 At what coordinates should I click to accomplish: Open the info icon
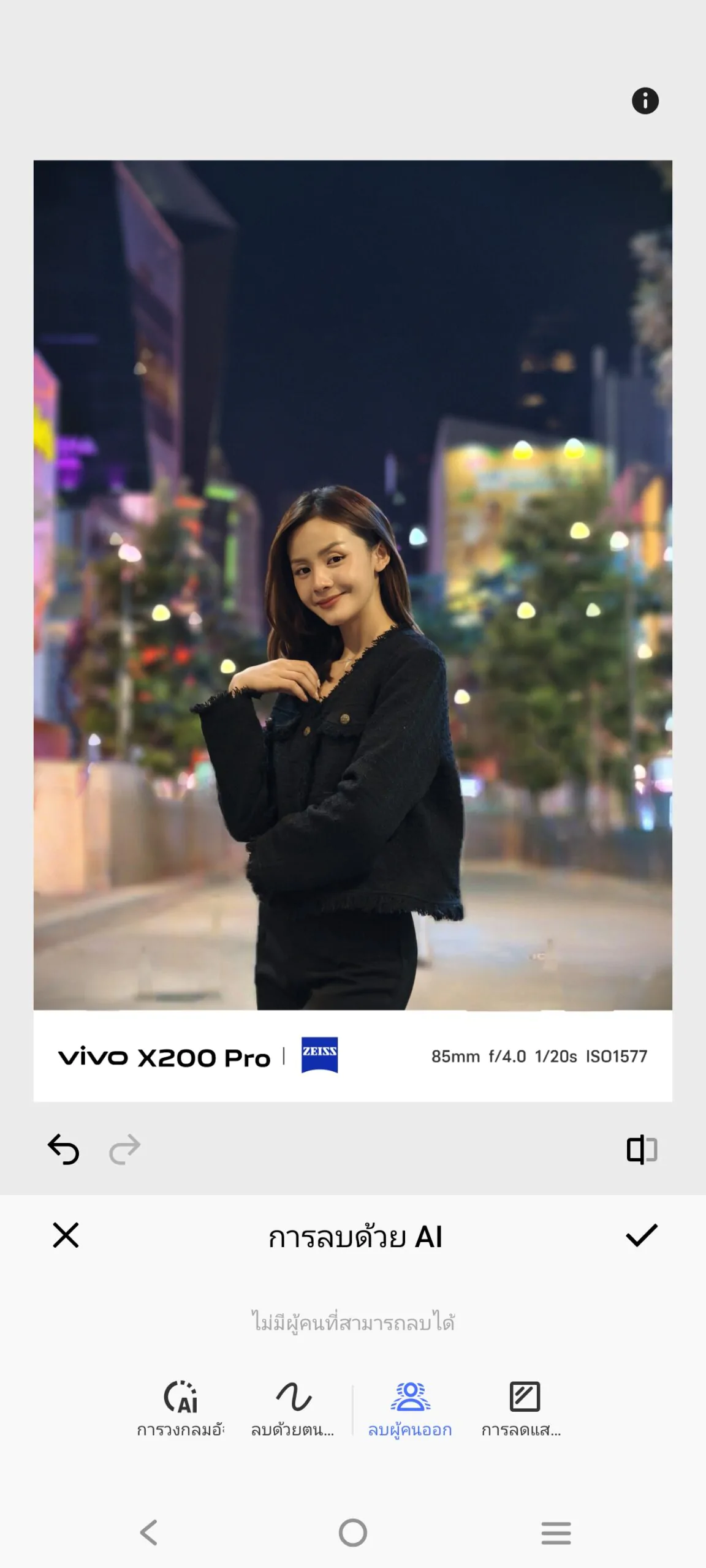coord(645,101)
